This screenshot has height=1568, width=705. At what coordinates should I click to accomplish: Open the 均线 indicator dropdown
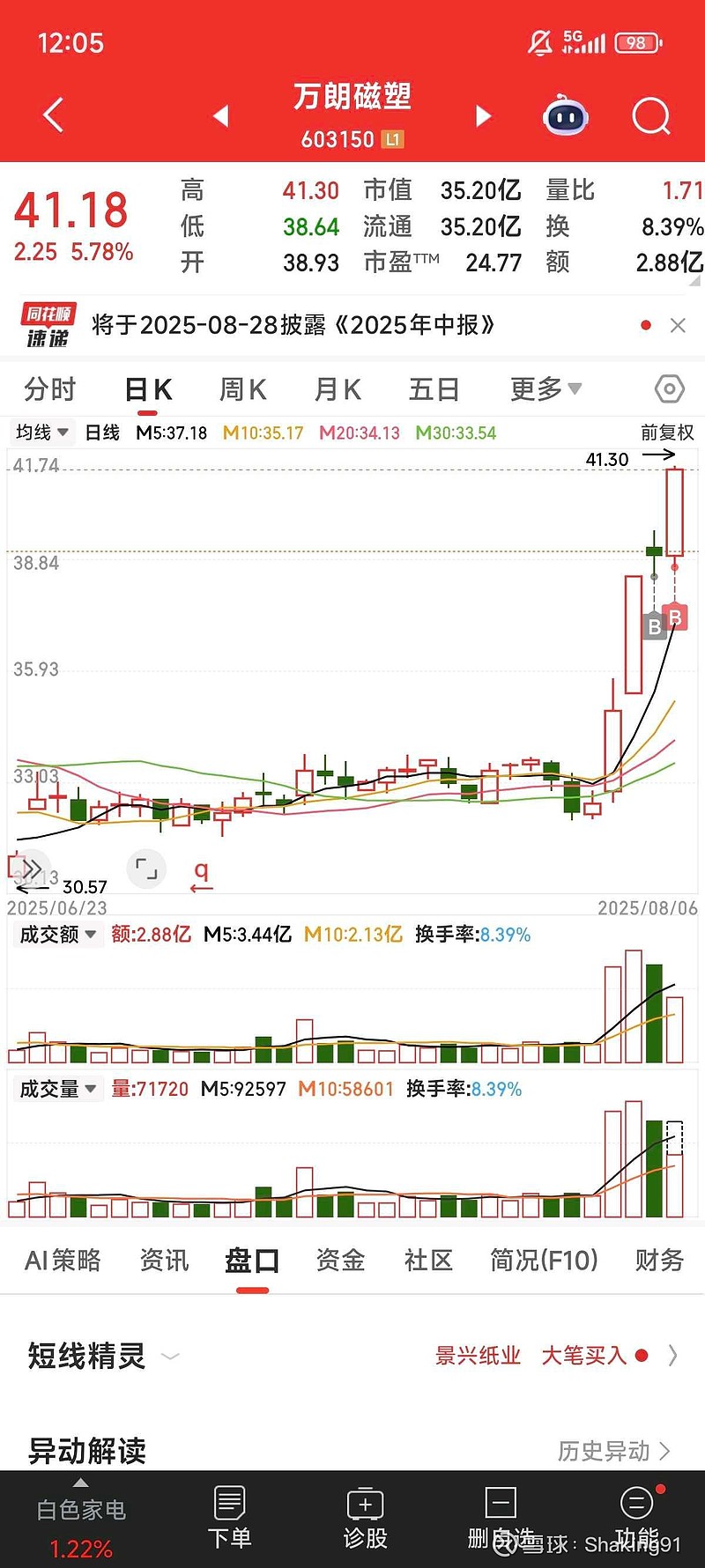click(x=42, y=433)
